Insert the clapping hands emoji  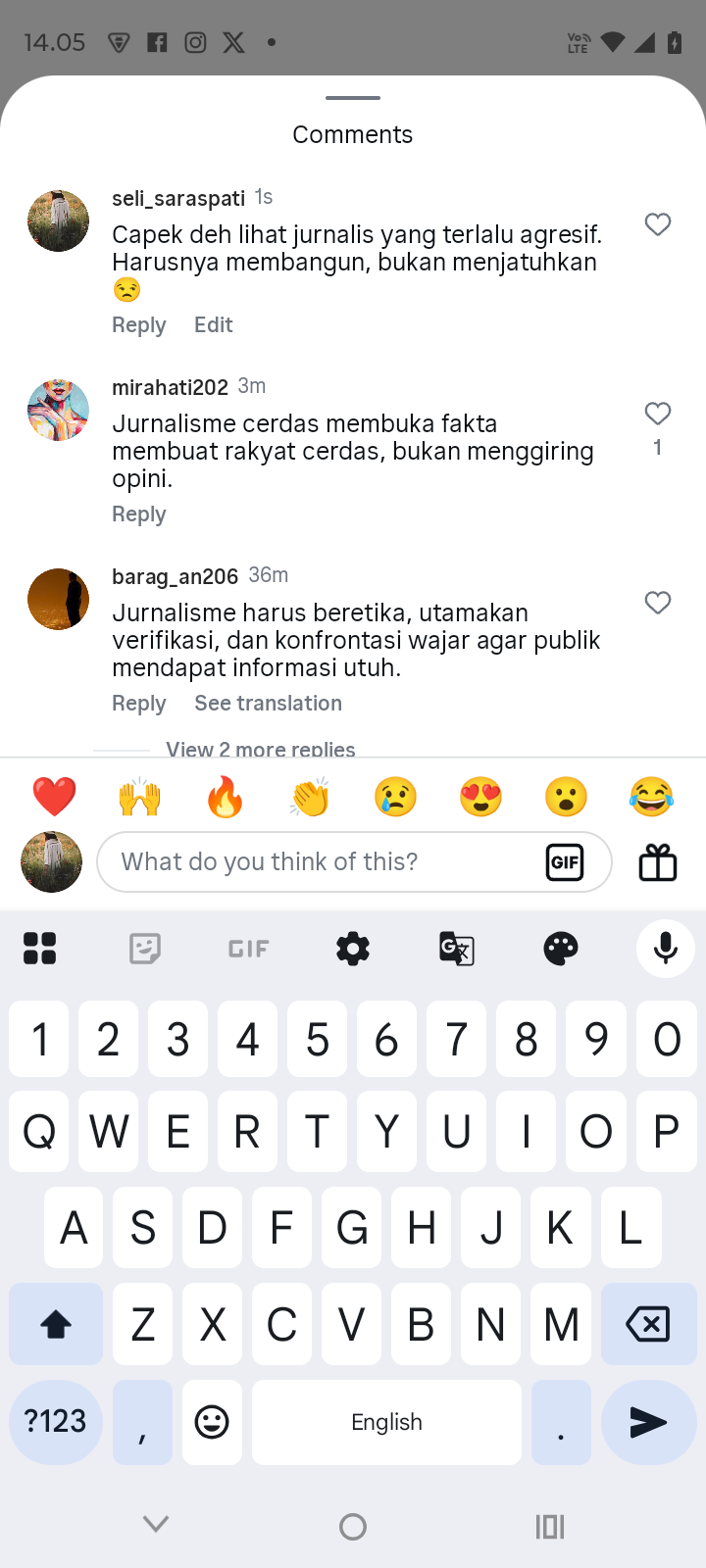310,797
